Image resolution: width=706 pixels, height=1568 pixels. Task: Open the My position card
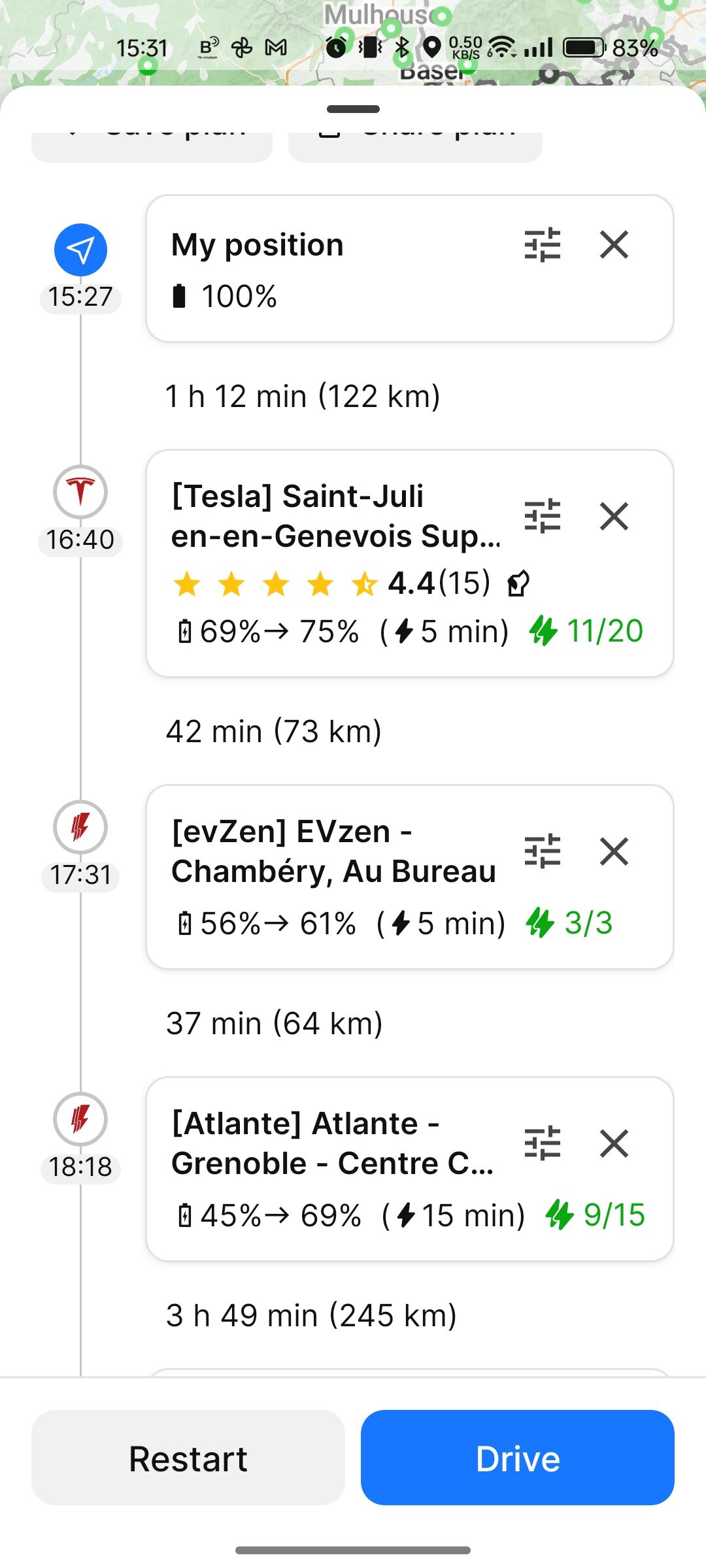click(410, 269)
